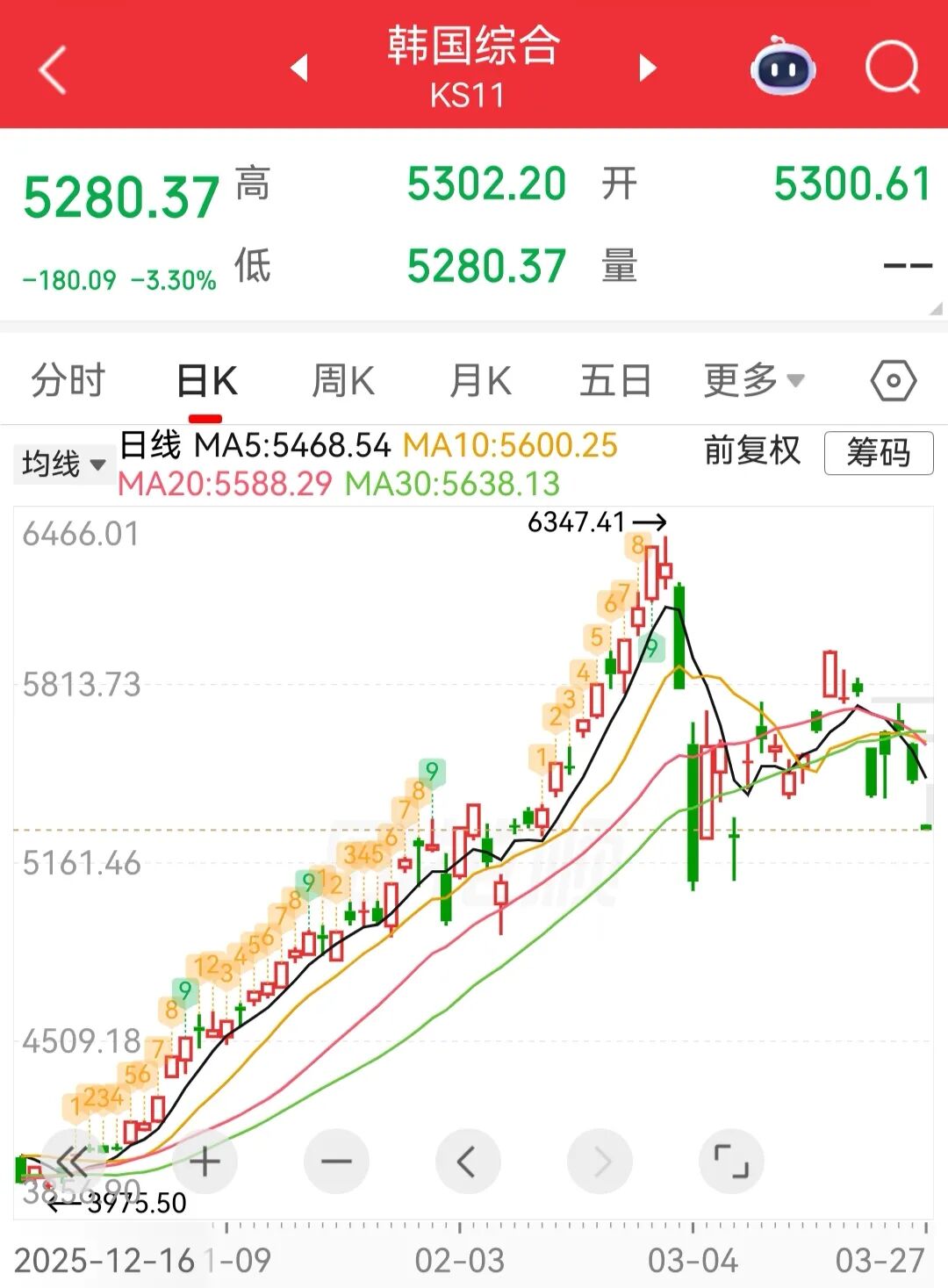Change the 前复权 adjustment mode
Screen dimensions: 948x1288
(x=752, y=451)
